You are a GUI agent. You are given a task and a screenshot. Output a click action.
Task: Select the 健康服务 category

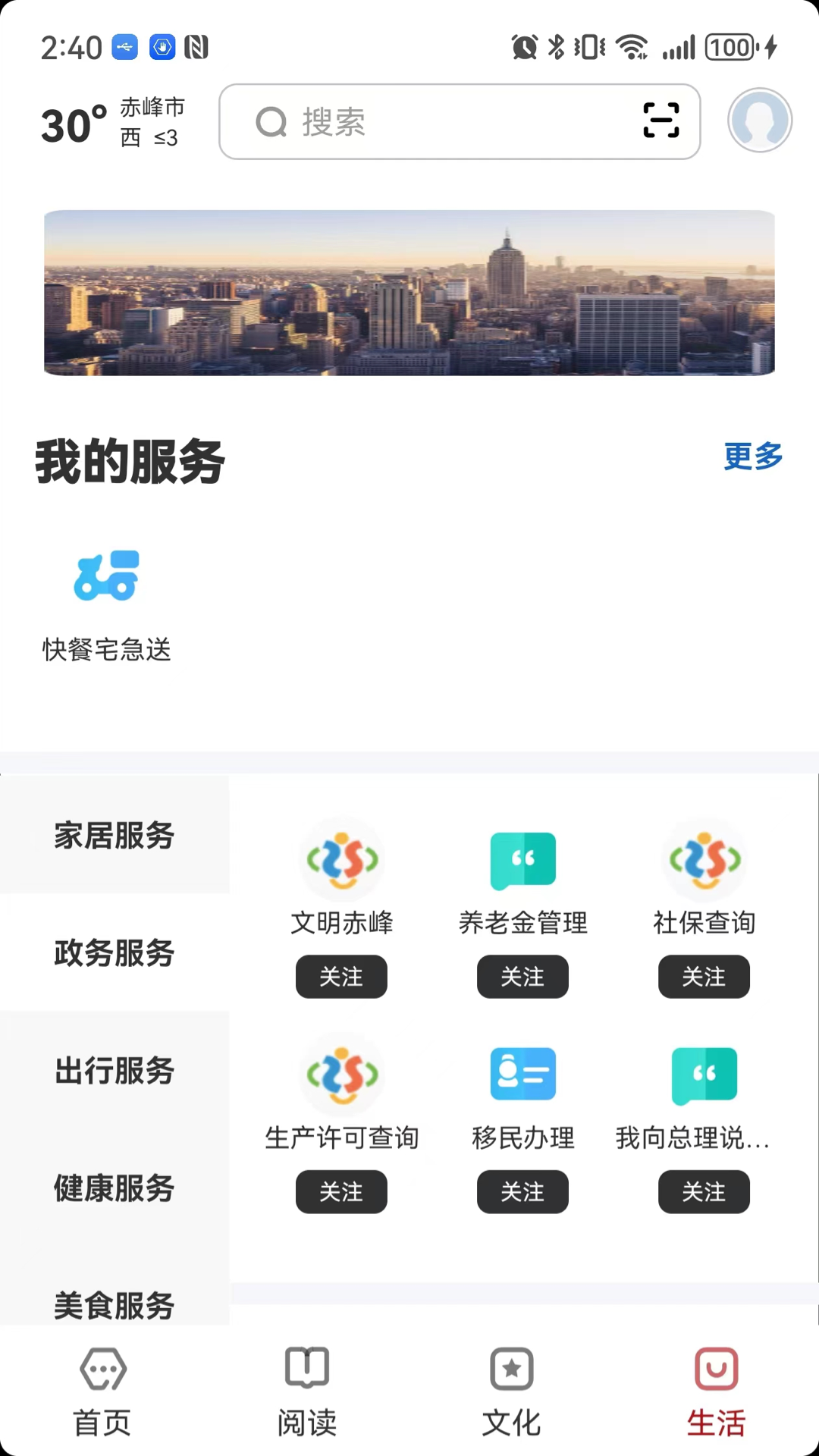pyautogui.click(x=114, y=1189)
